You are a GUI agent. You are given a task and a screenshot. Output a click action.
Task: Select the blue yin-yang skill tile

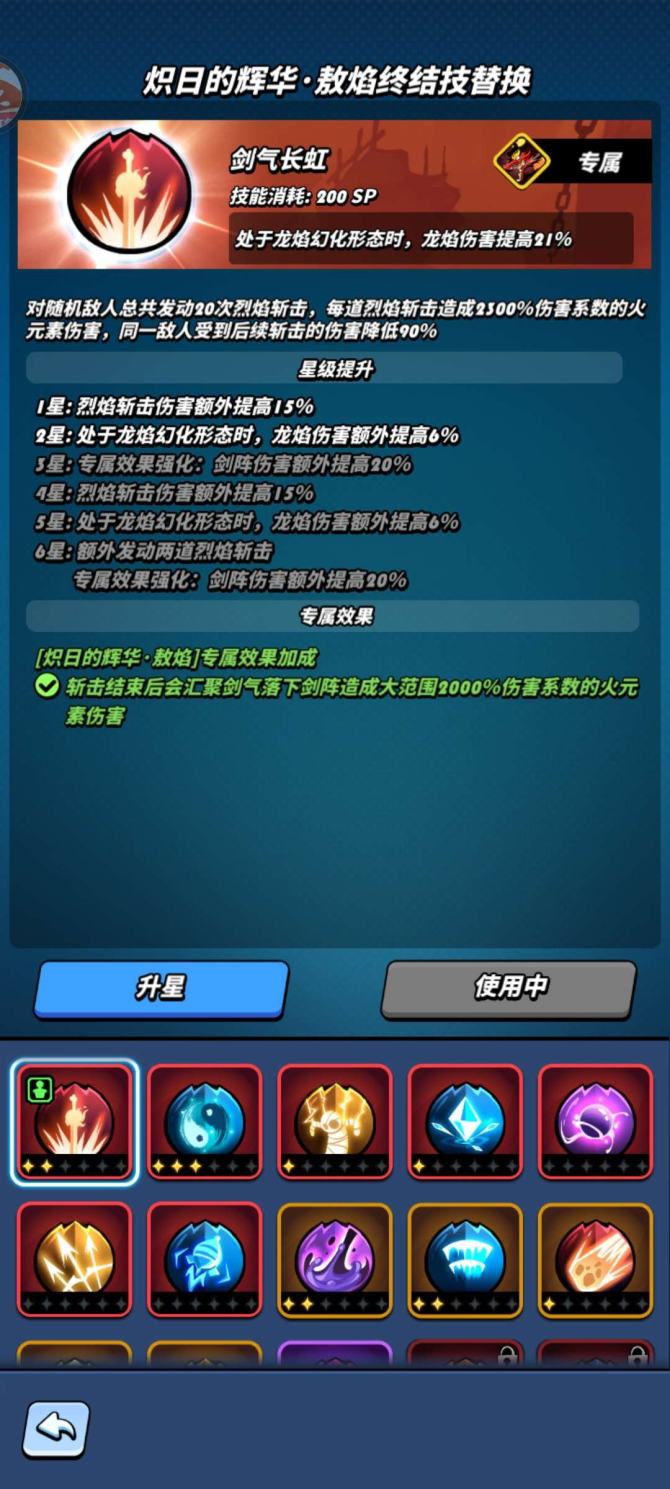[204, 1121]
